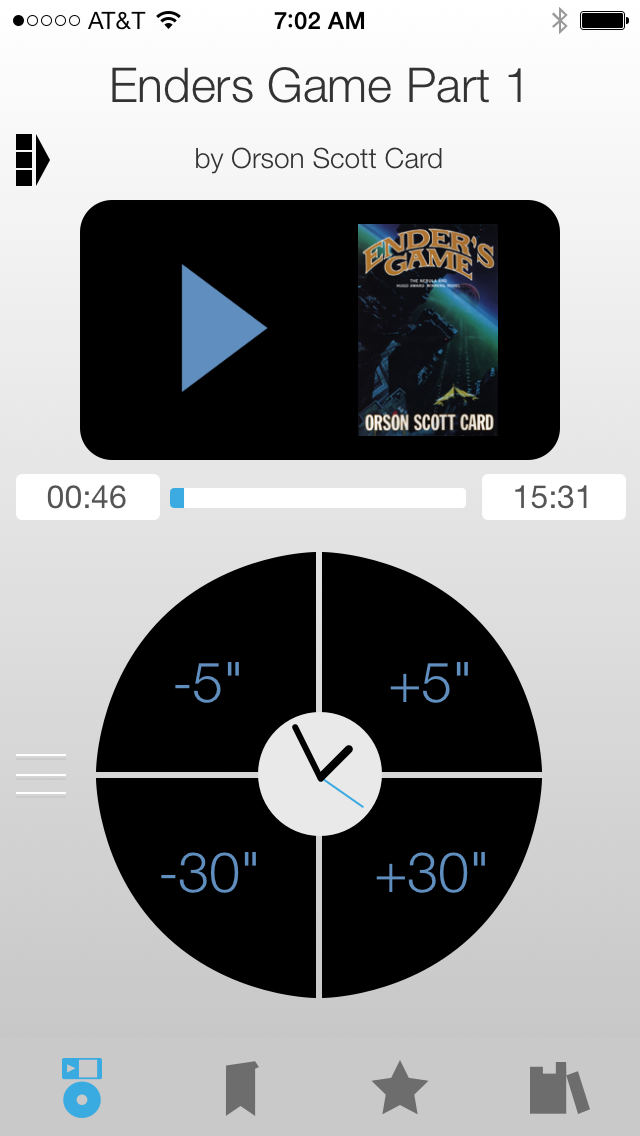
Task: Skip forward 5 seconds
Action: [430, 685]
